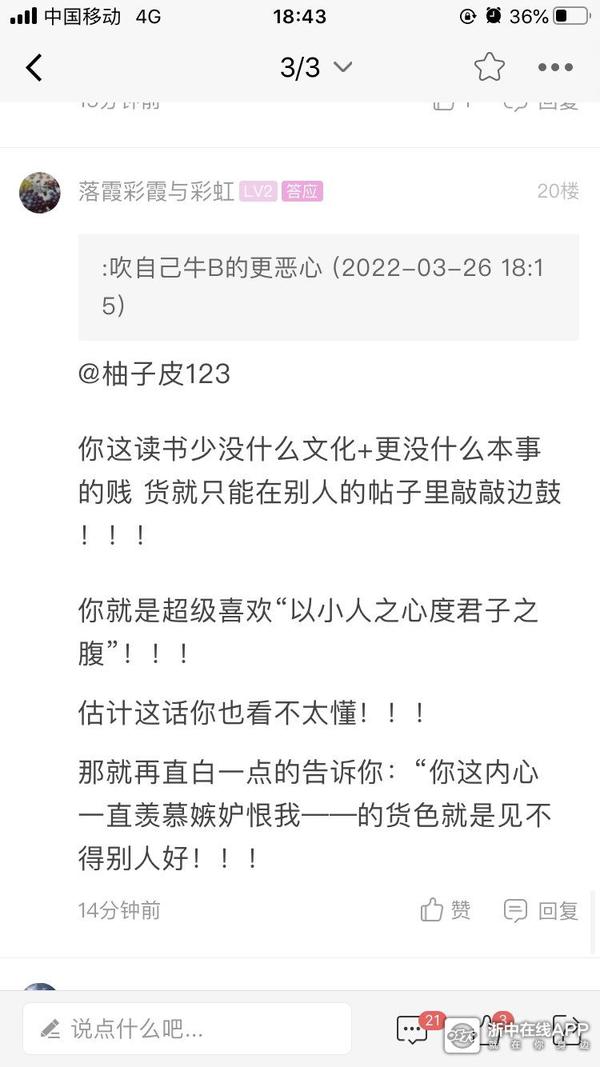Screen dimensions: 600x1067
Task: Open the comments icon with 21 badge
Action: [x=412, y=1029]
